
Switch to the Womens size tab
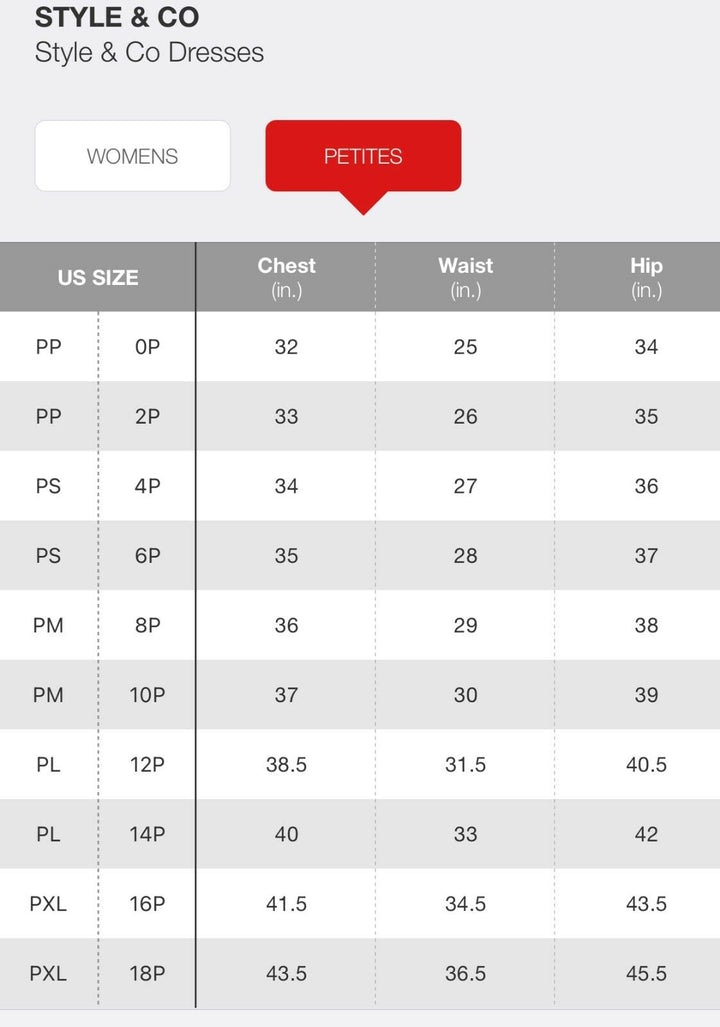point(133,156)
